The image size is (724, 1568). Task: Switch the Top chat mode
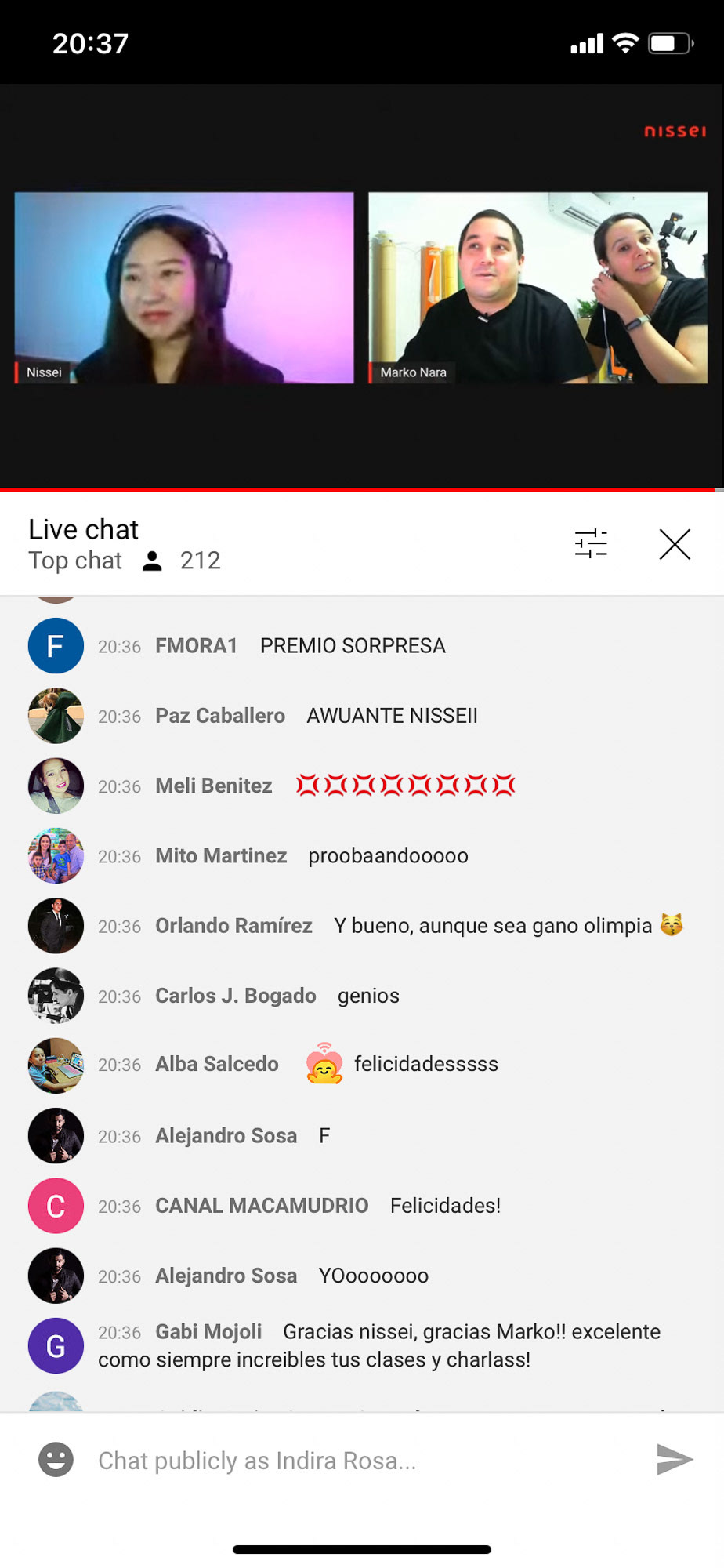click(x=75, y=561)
